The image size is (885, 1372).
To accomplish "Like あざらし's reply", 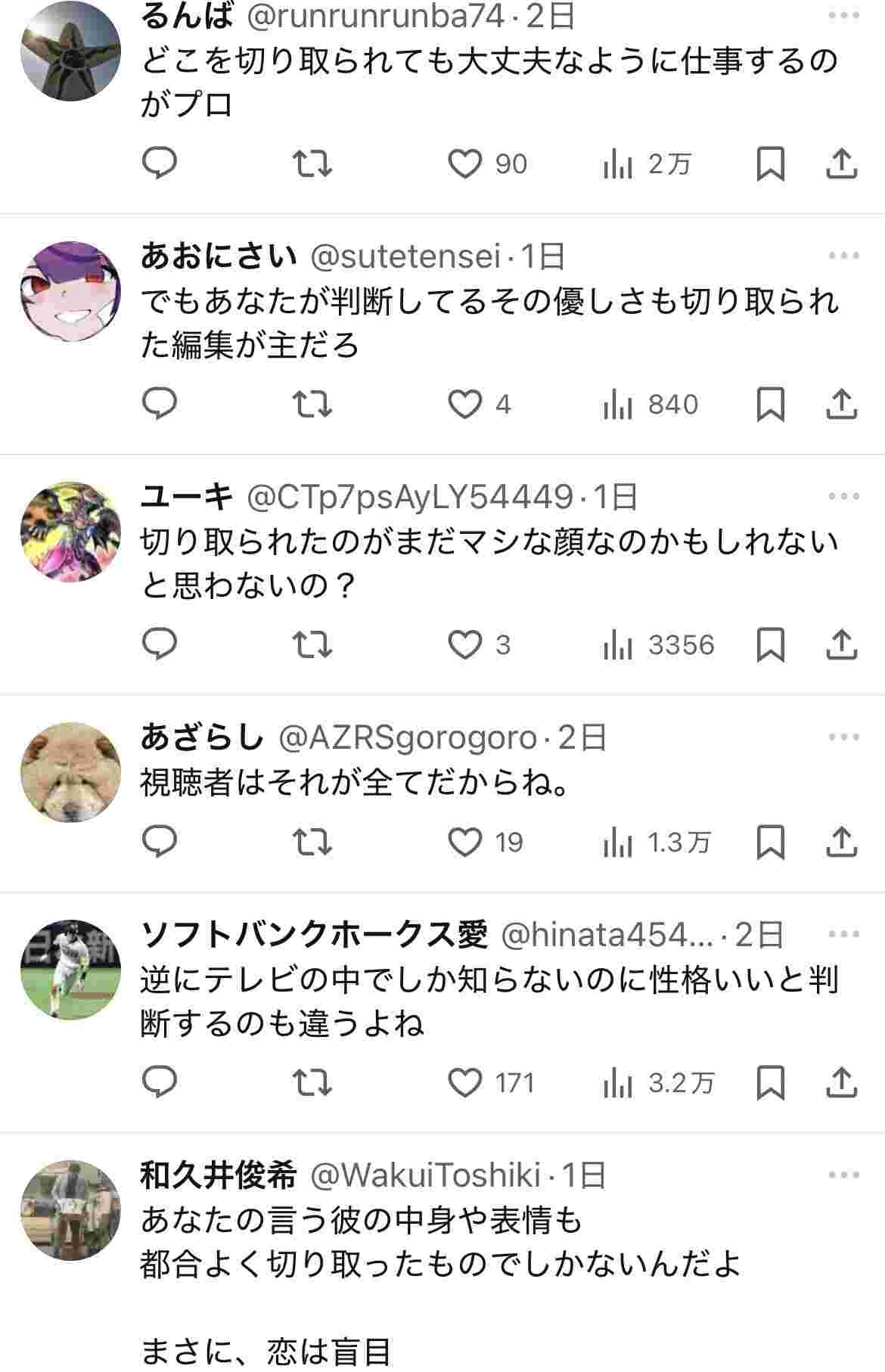I will pyautogui.click(x=464, y=842).
